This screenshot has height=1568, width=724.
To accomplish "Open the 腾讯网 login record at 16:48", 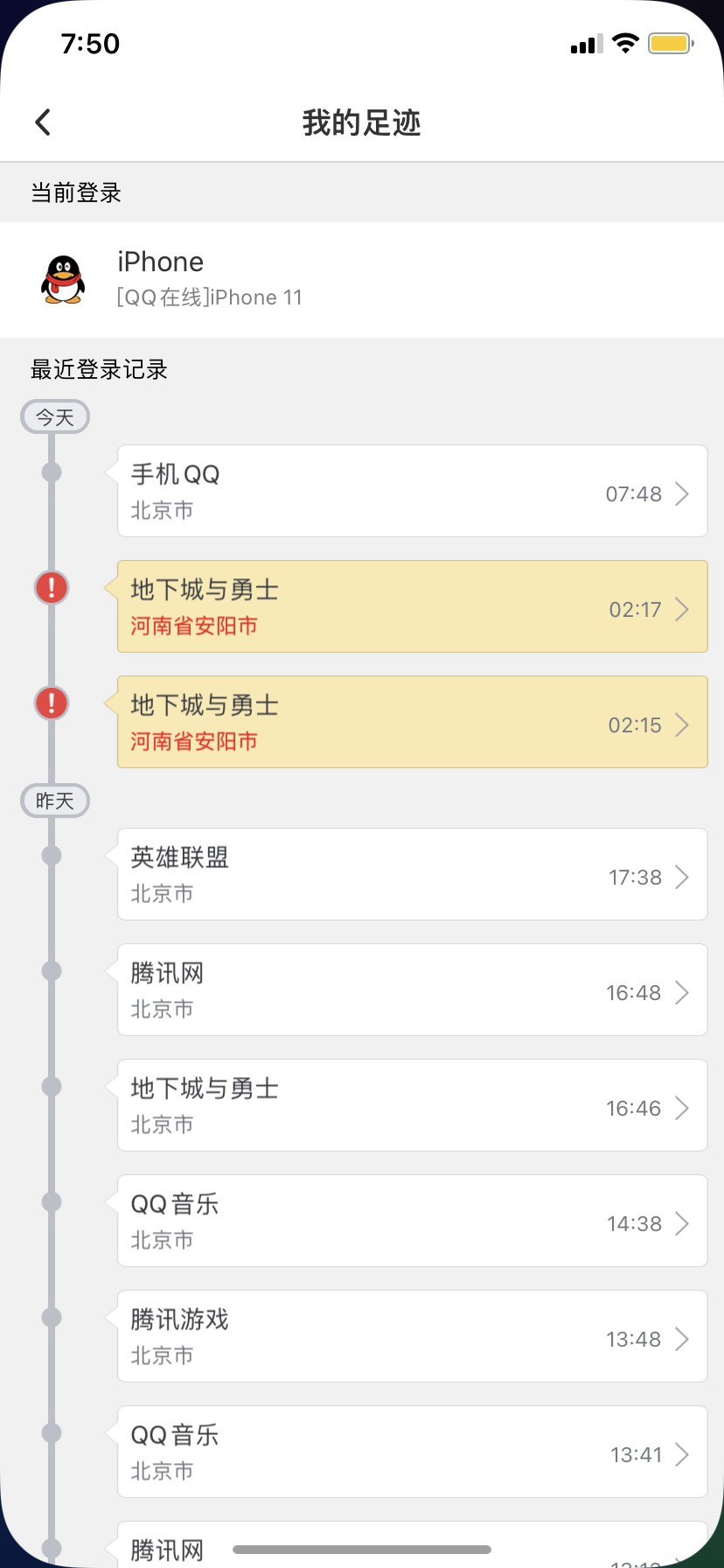I will click(412, 990).
